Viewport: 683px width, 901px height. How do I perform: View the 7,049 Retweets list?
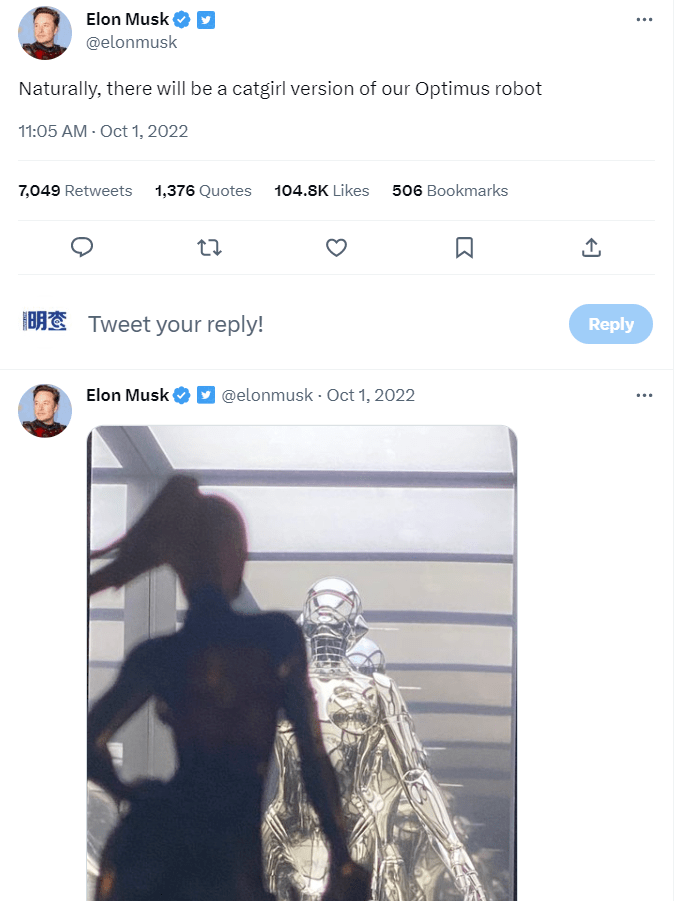click(75, 190)
